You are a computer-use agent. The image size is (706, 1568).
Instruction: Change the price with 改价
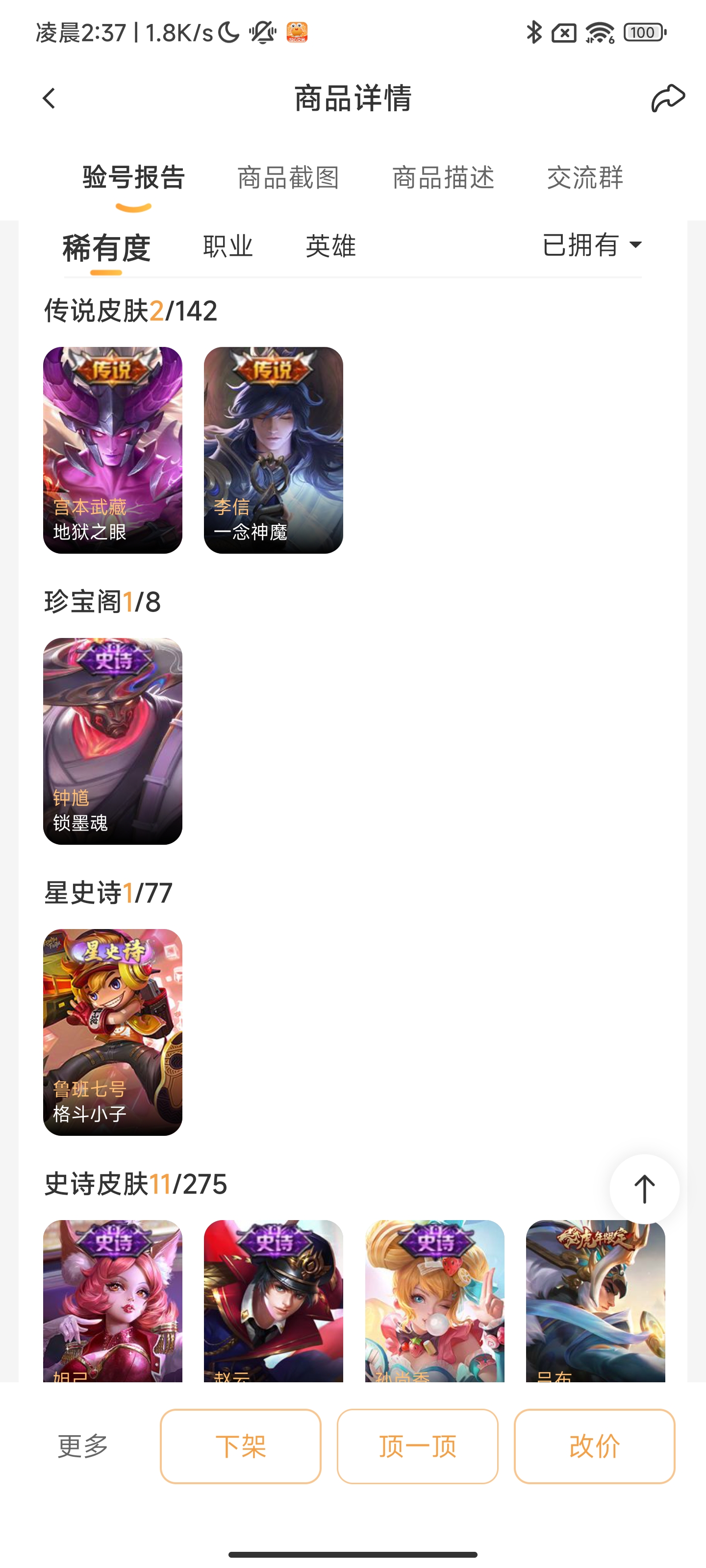[595, 1445]
